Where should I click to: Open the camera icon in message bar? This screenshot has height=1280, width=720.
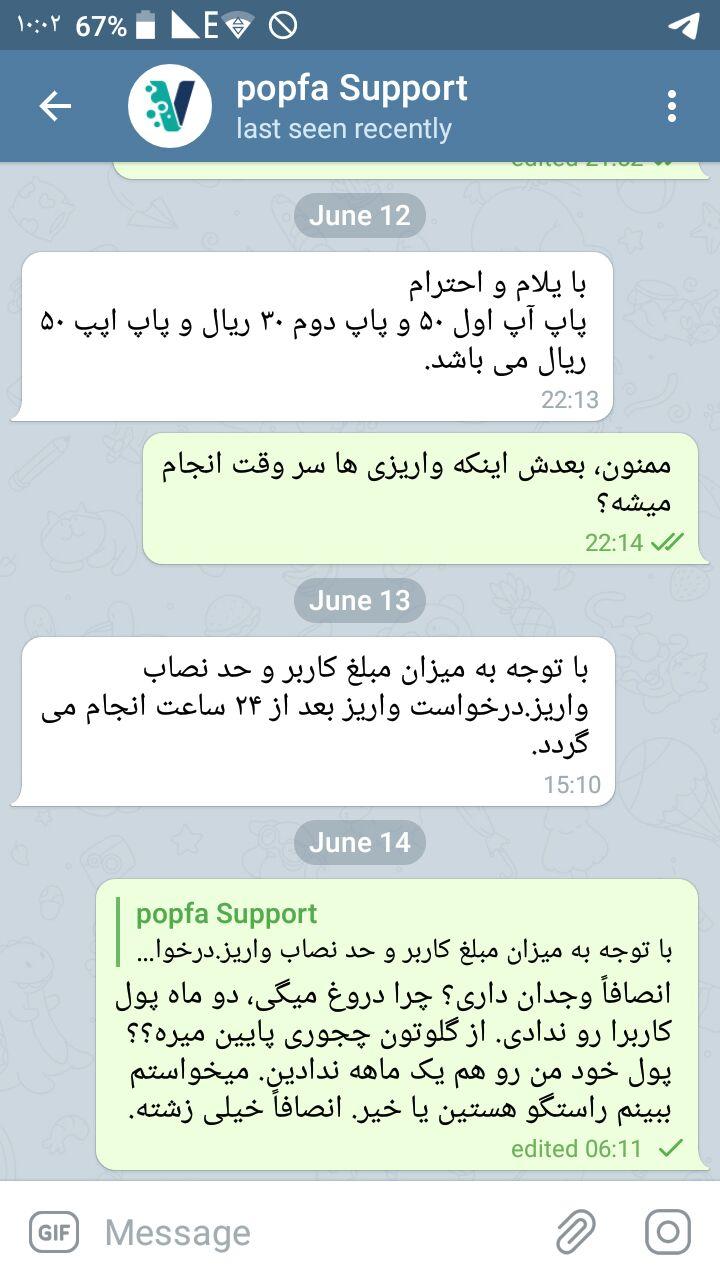(x=668, y=1232)
